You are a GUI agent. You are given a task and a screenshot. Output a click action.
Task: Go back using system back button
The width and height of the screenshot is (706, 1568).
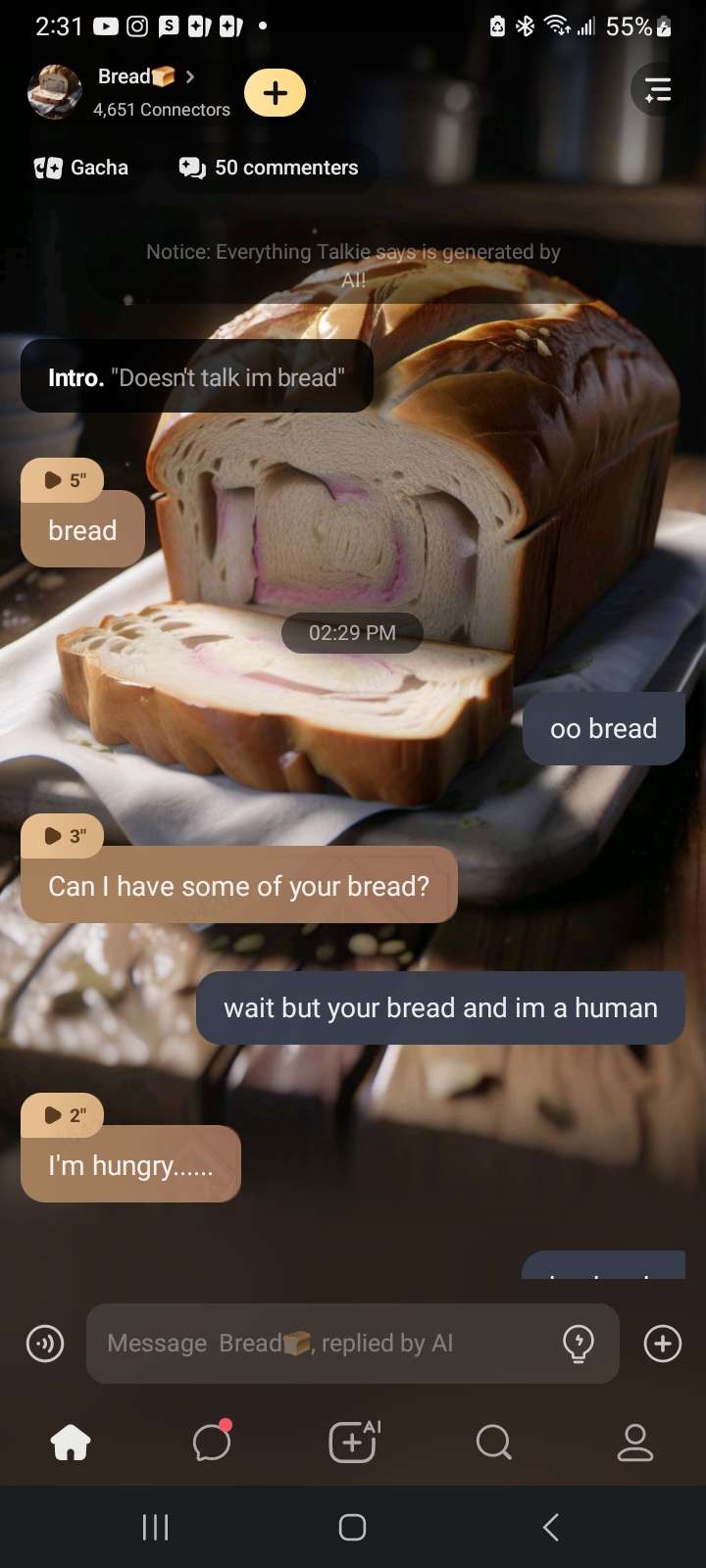(550, 1527)
